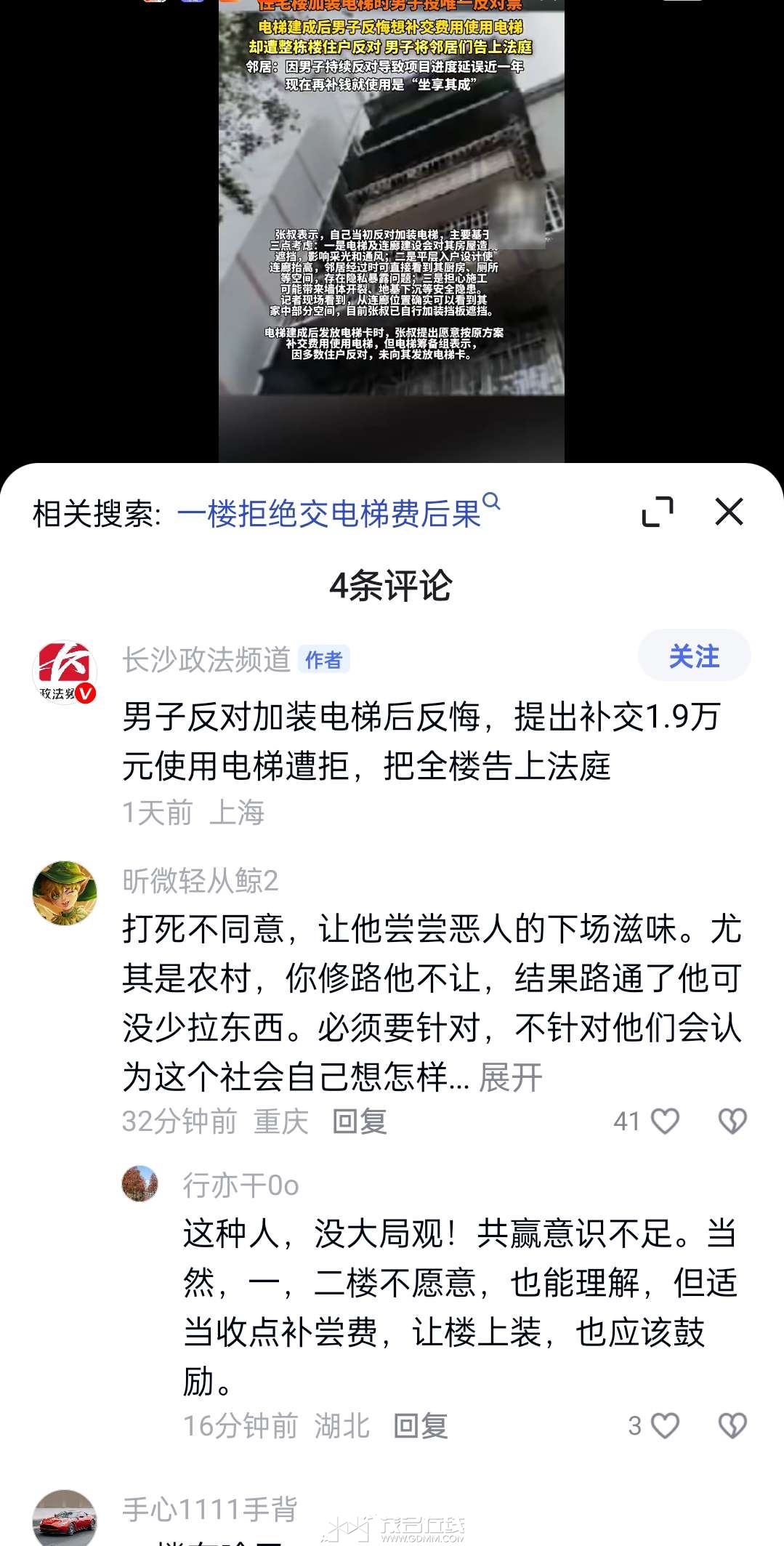Dislike 昕微轻从鲸2's comment
The image size is (784, 1546).
[732, 1122]
